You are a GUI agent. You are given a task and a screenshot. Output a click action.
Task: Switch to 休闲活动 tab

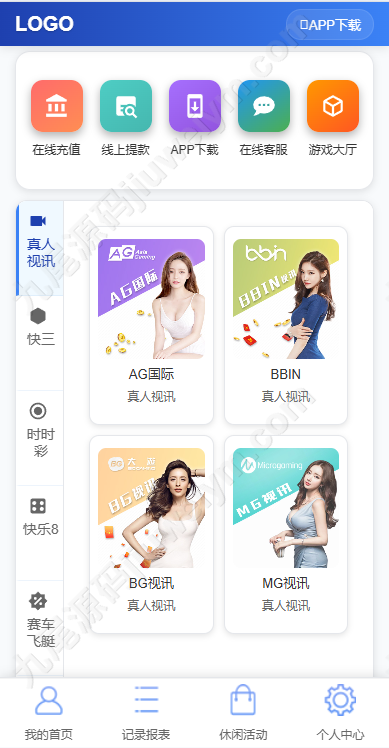click(243, 713)
